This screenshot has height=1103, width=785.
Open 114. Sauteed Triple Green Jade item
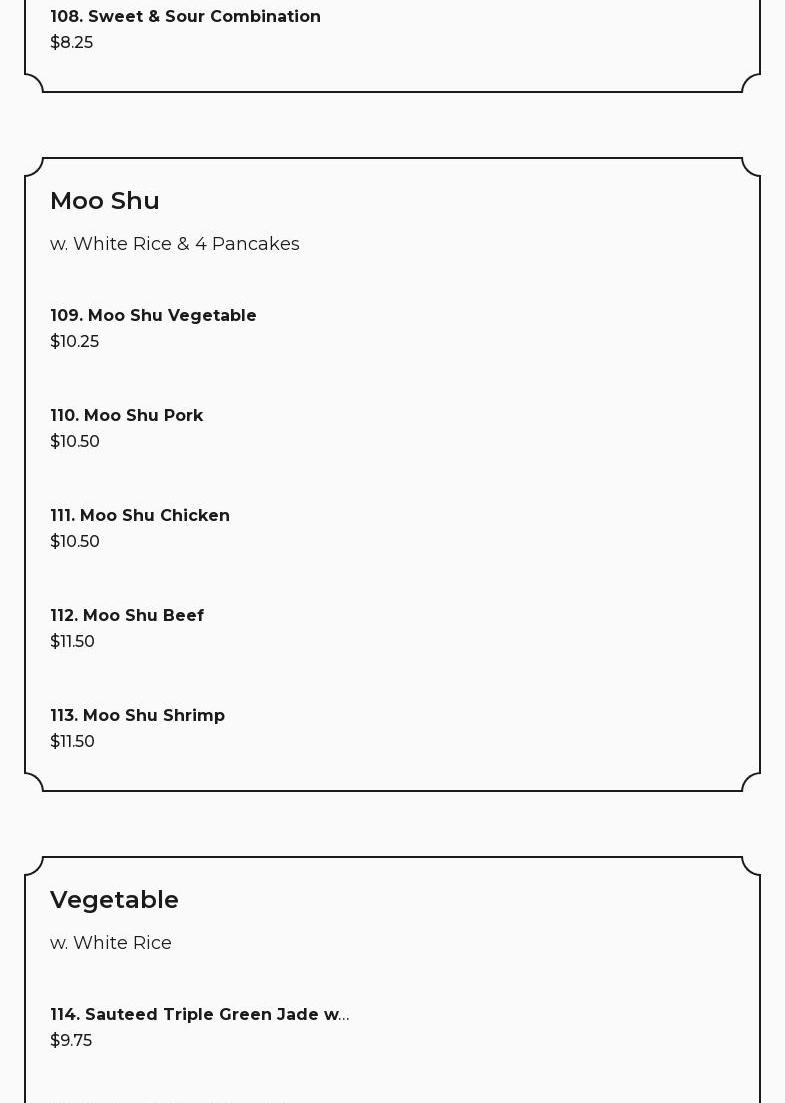tap(200, 1015)
